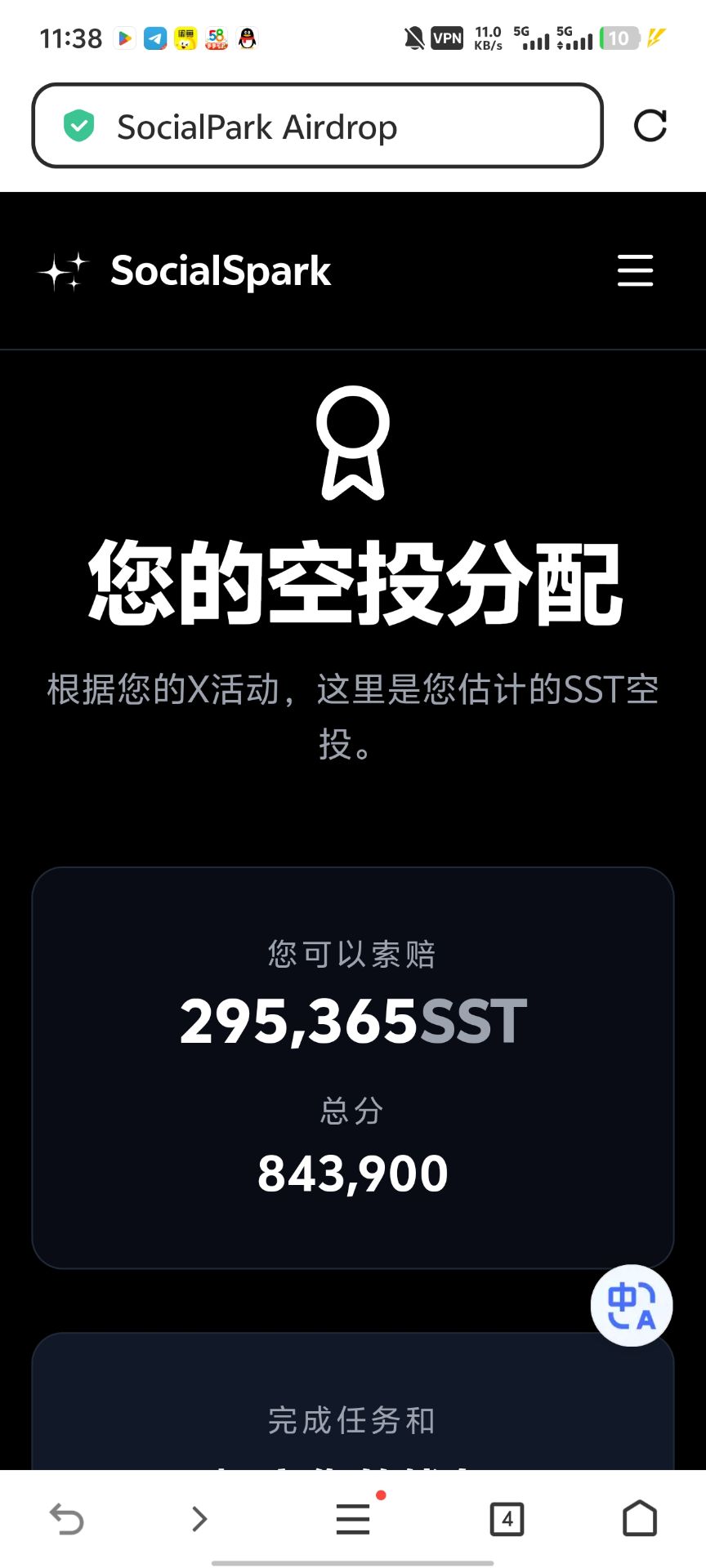Image resolution: width=706 pixels, height=1568 pixels.
Task: Go to the browser home page
Action: tap(640, 1519)
